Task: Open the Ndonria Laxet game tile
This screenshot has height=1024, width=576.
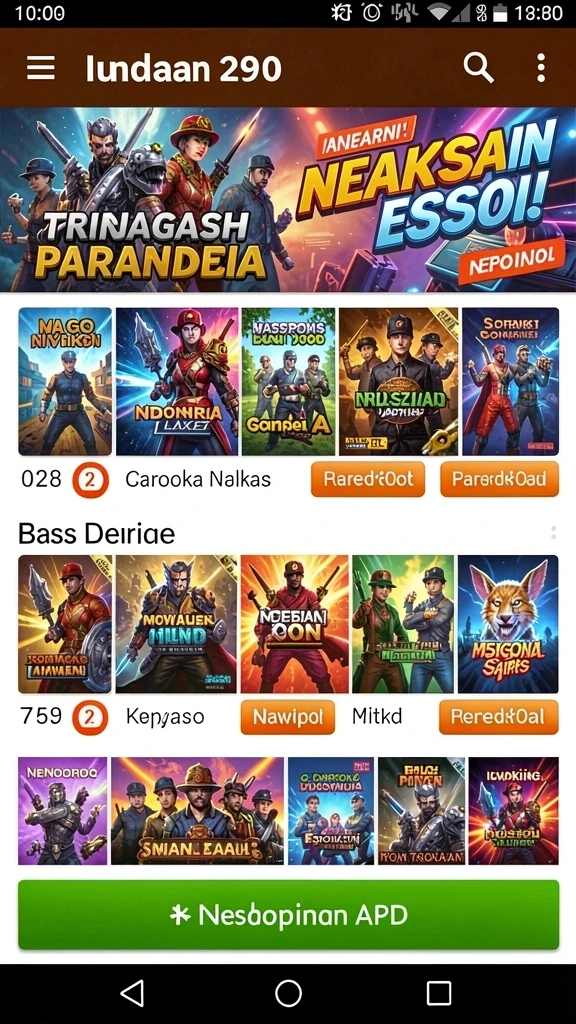Action: (x=177, y=381)
